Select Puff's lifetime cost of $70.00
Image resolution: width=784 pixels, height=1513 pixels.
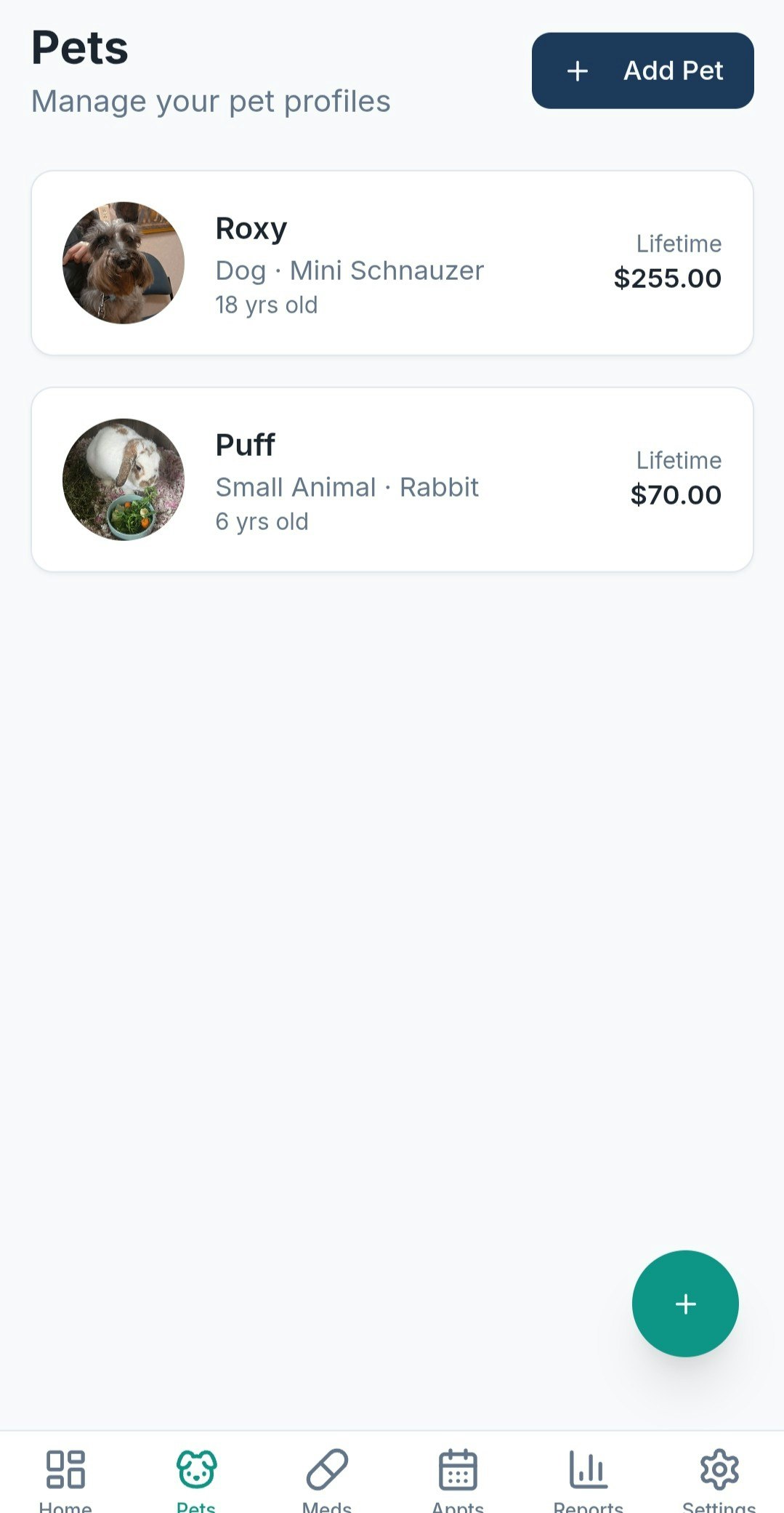click(x=675, y=494)
